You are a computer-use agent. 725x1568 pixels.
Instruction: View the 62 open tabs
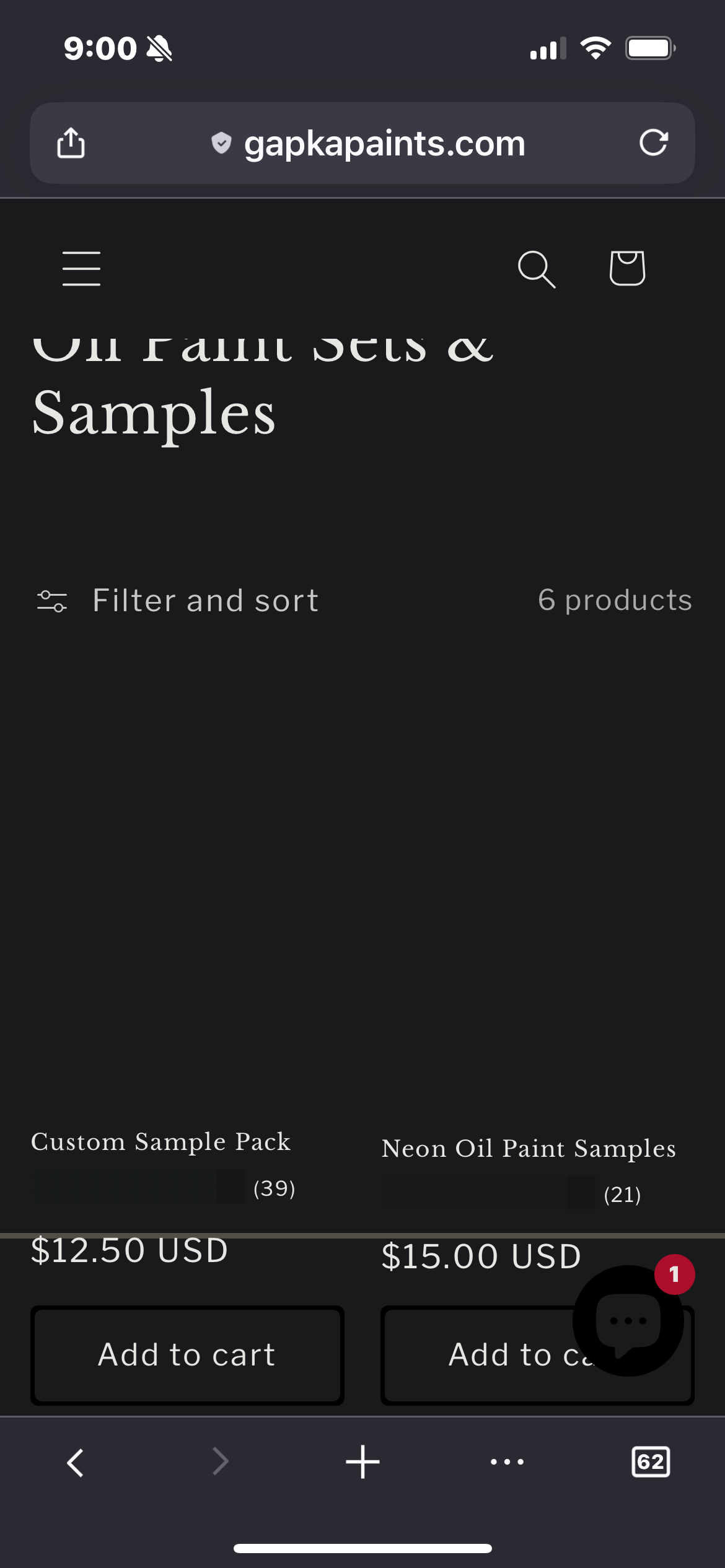pos(651,1462)
